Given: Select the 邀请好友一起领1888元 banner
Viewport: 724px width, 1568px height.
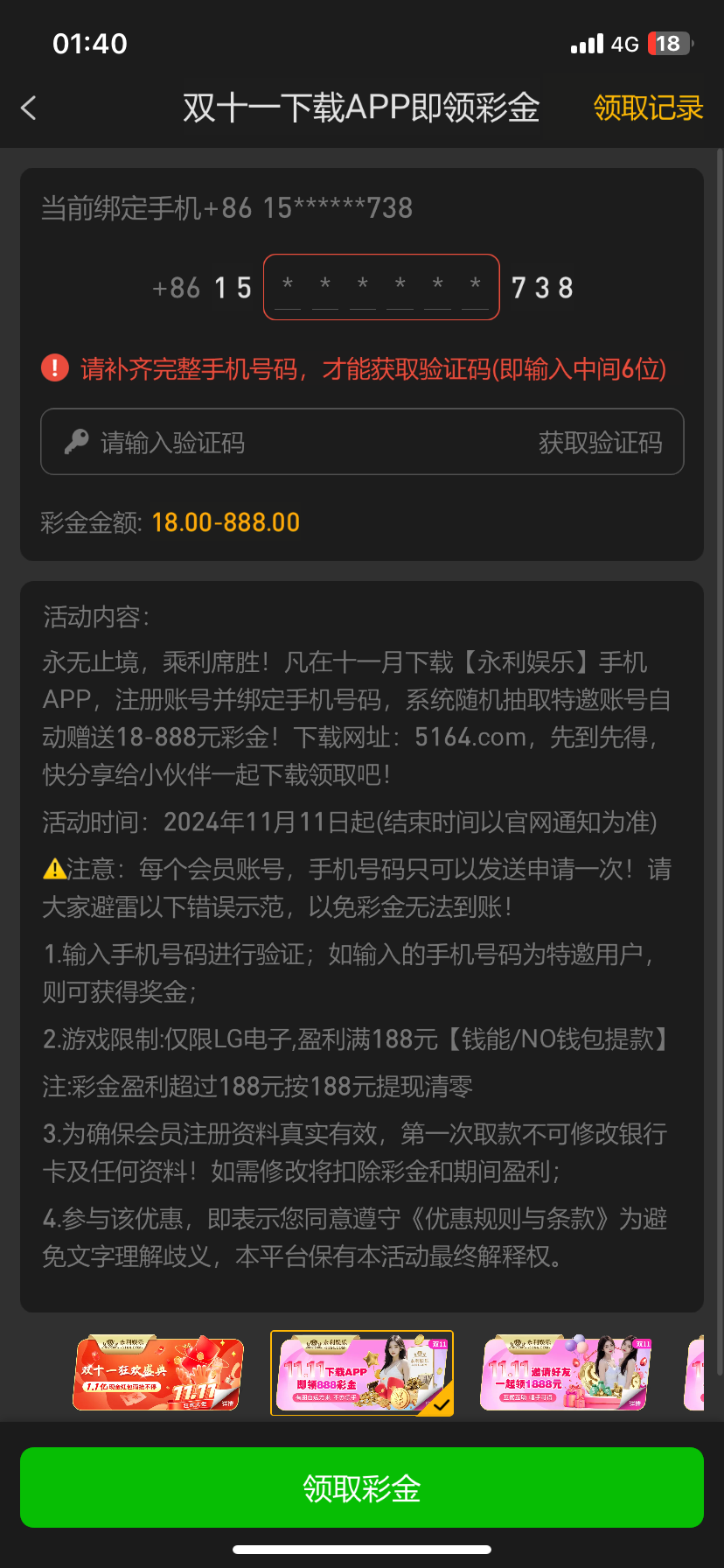Looking at the screenshot, I should click(x=566, y=1373).
